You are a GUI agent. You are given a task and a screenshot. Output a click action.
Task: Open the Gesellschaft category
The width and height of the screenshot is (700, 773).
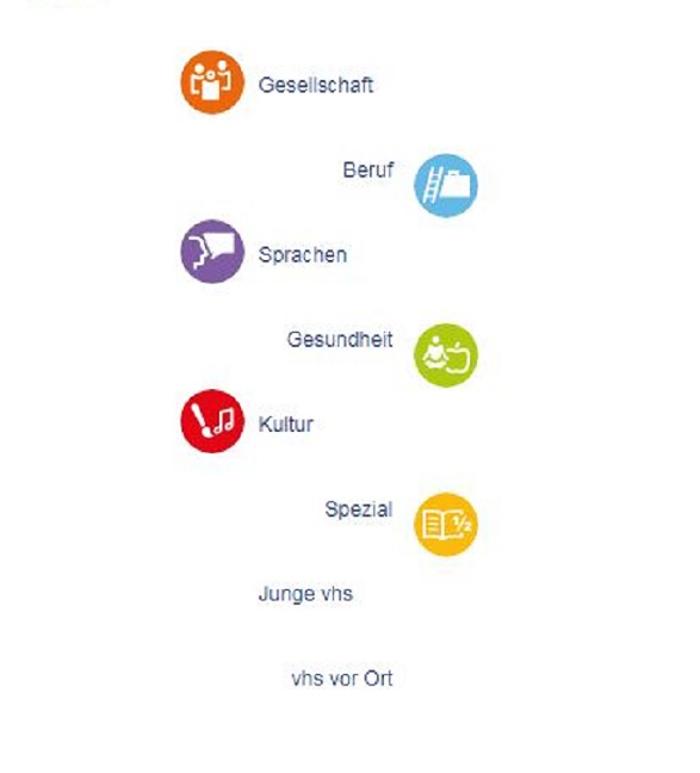point(315,85)
